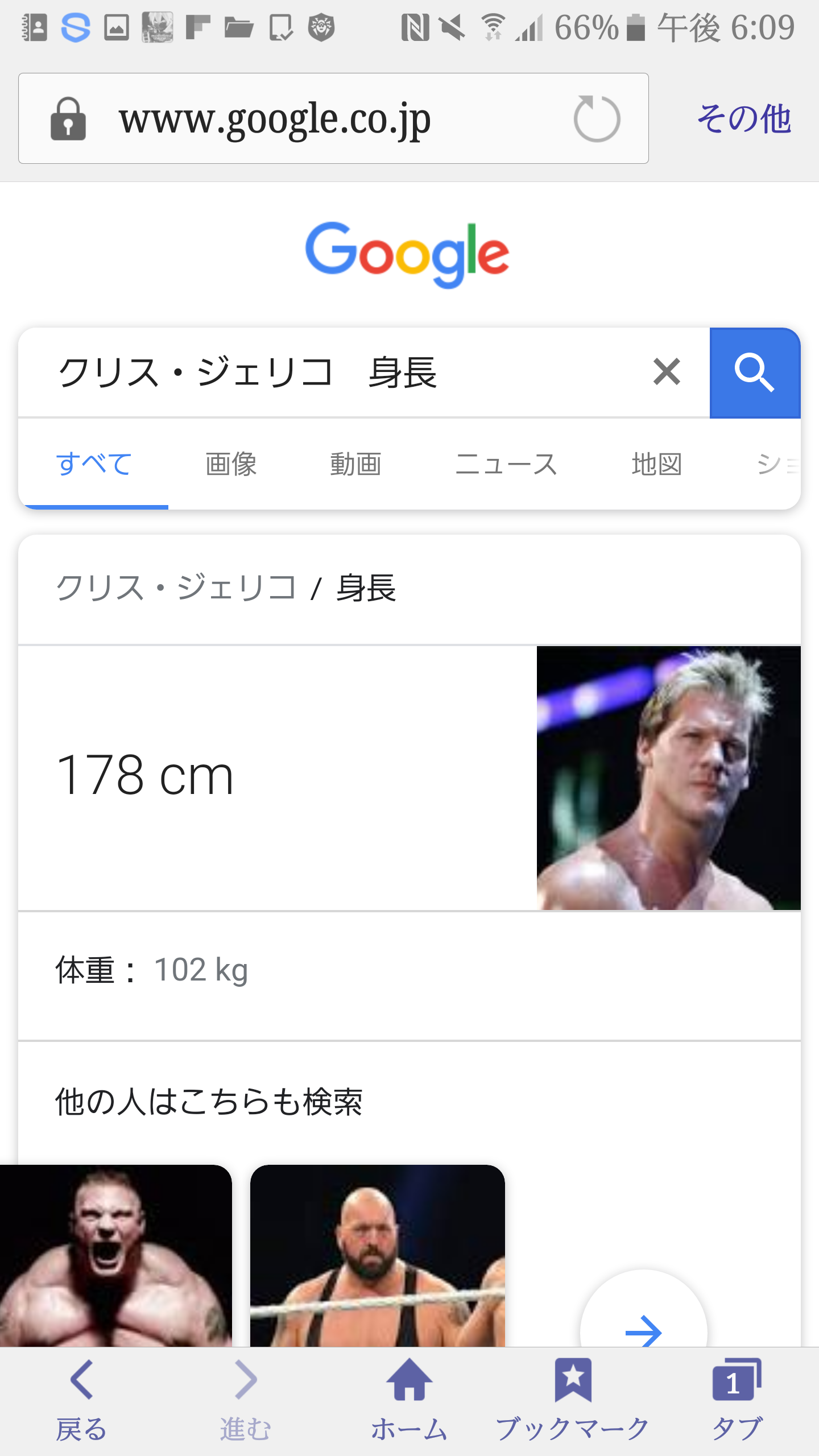Open the related search card of the screaming wrestler
819x1456 pixels.
[x=115, y=1255]
